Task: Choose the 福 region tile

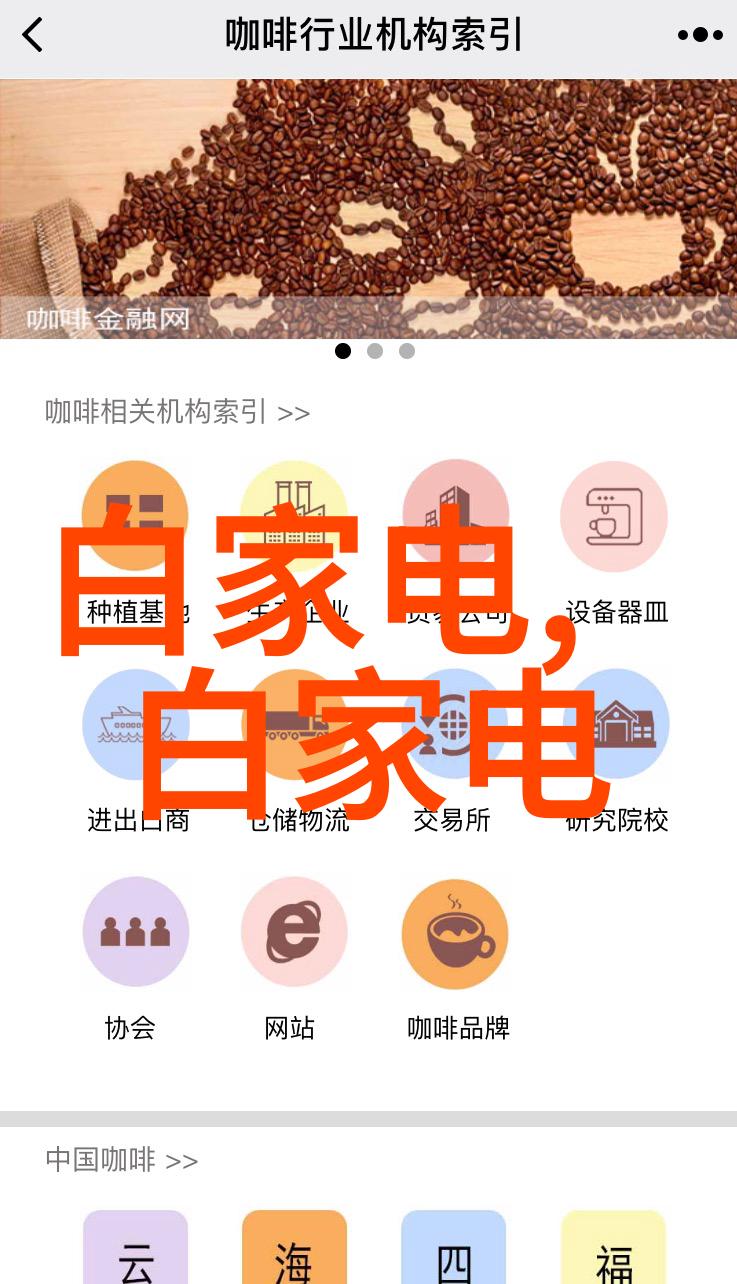Action: pyautogui.click(x=613, y=1248)
